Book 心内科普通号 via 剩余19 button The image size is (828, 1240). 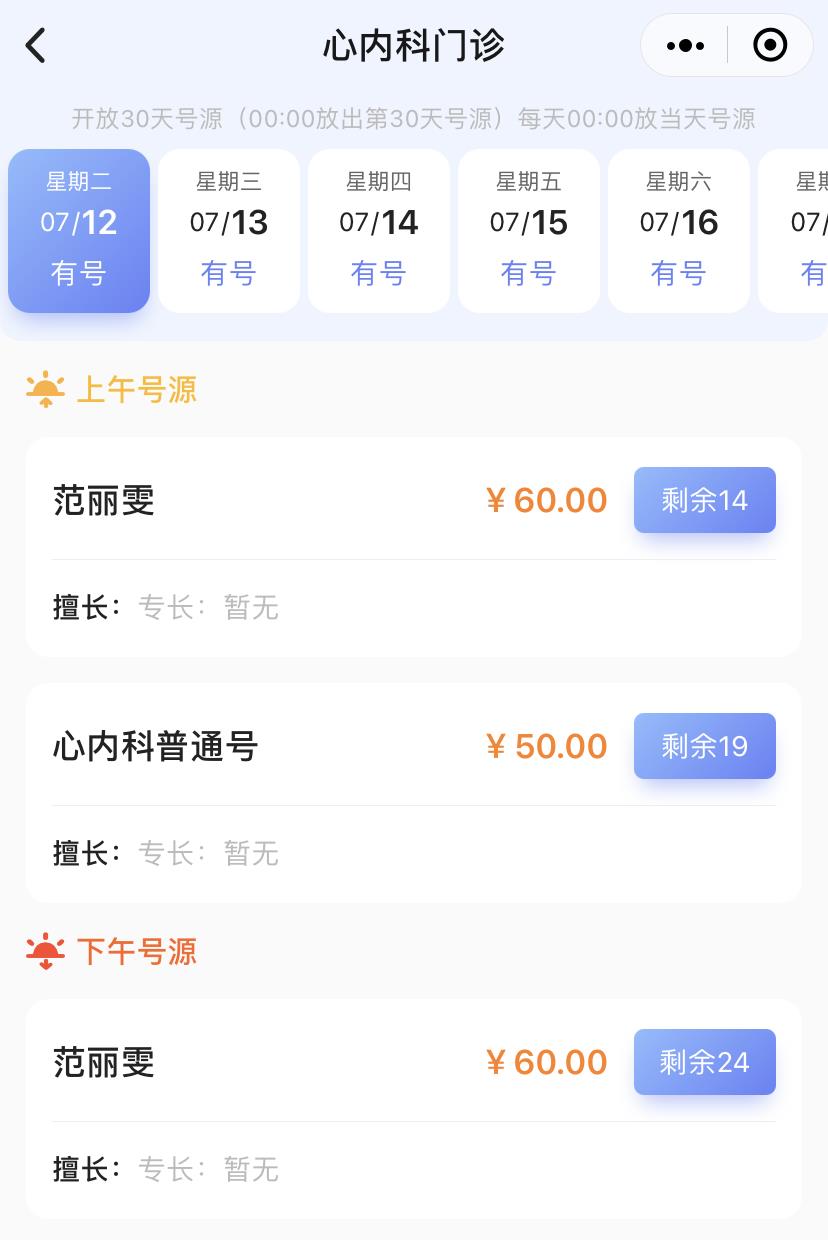coord(704,746)
